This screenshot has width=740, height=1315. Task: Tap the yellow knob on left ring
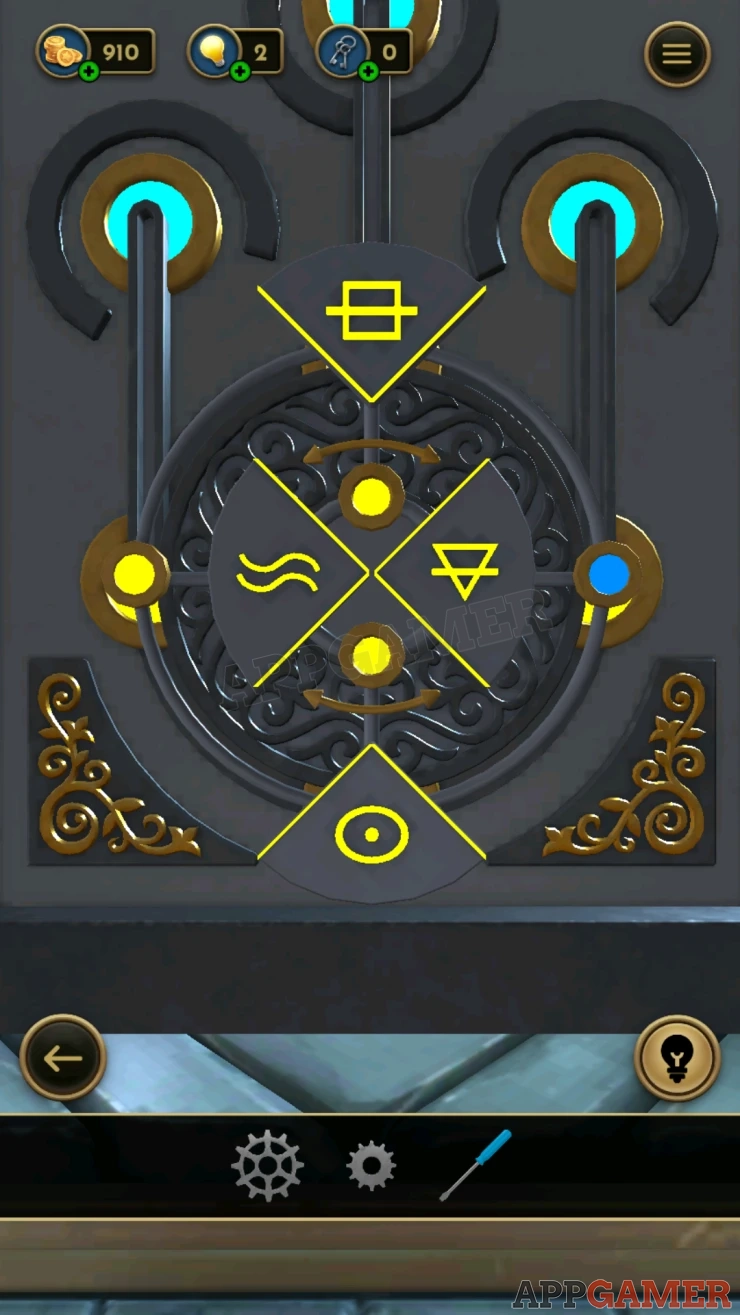(134, 575)
